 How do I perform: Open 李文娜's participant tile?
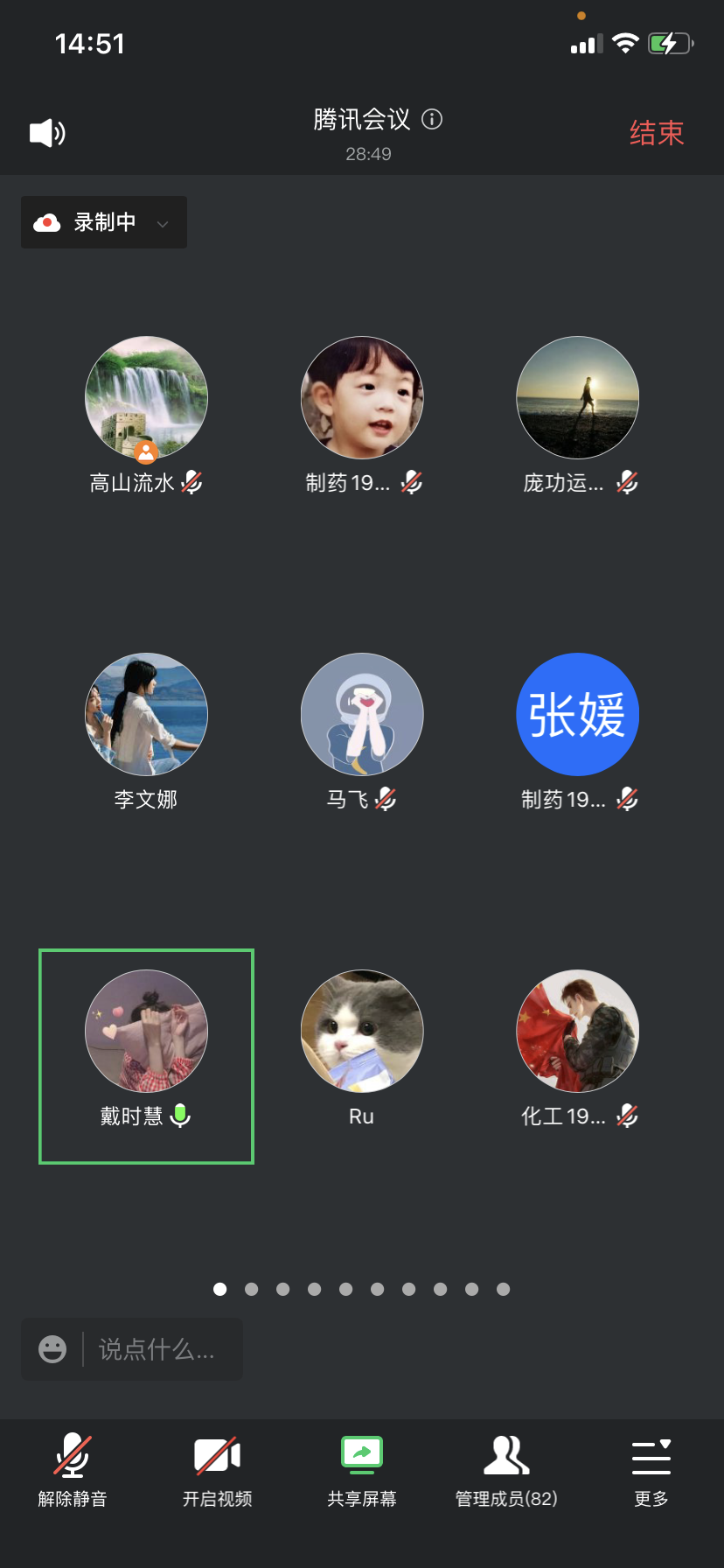[146, 715]
